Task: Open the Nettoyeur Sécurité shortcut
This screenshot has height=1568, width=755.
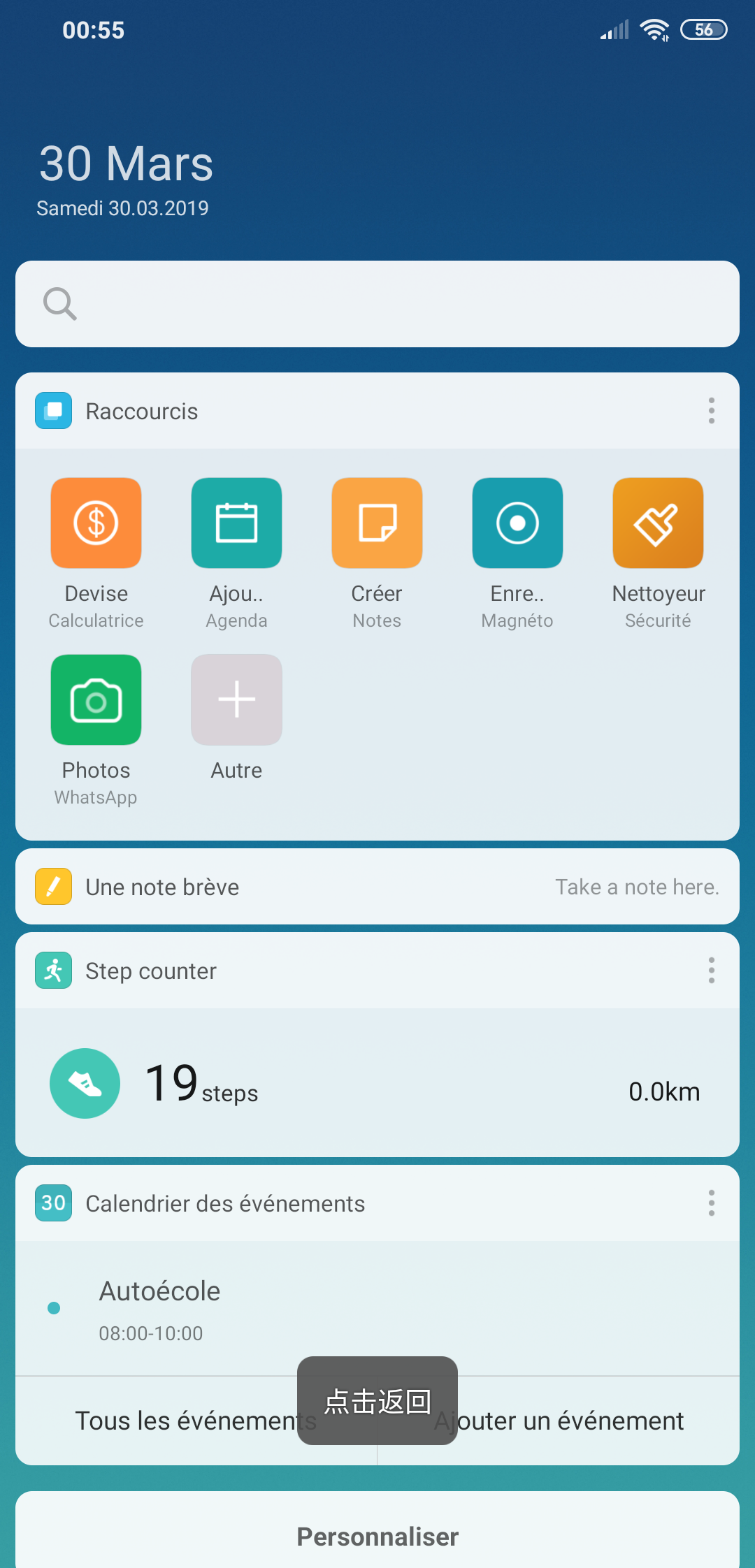Action: [x=658, y=553]
